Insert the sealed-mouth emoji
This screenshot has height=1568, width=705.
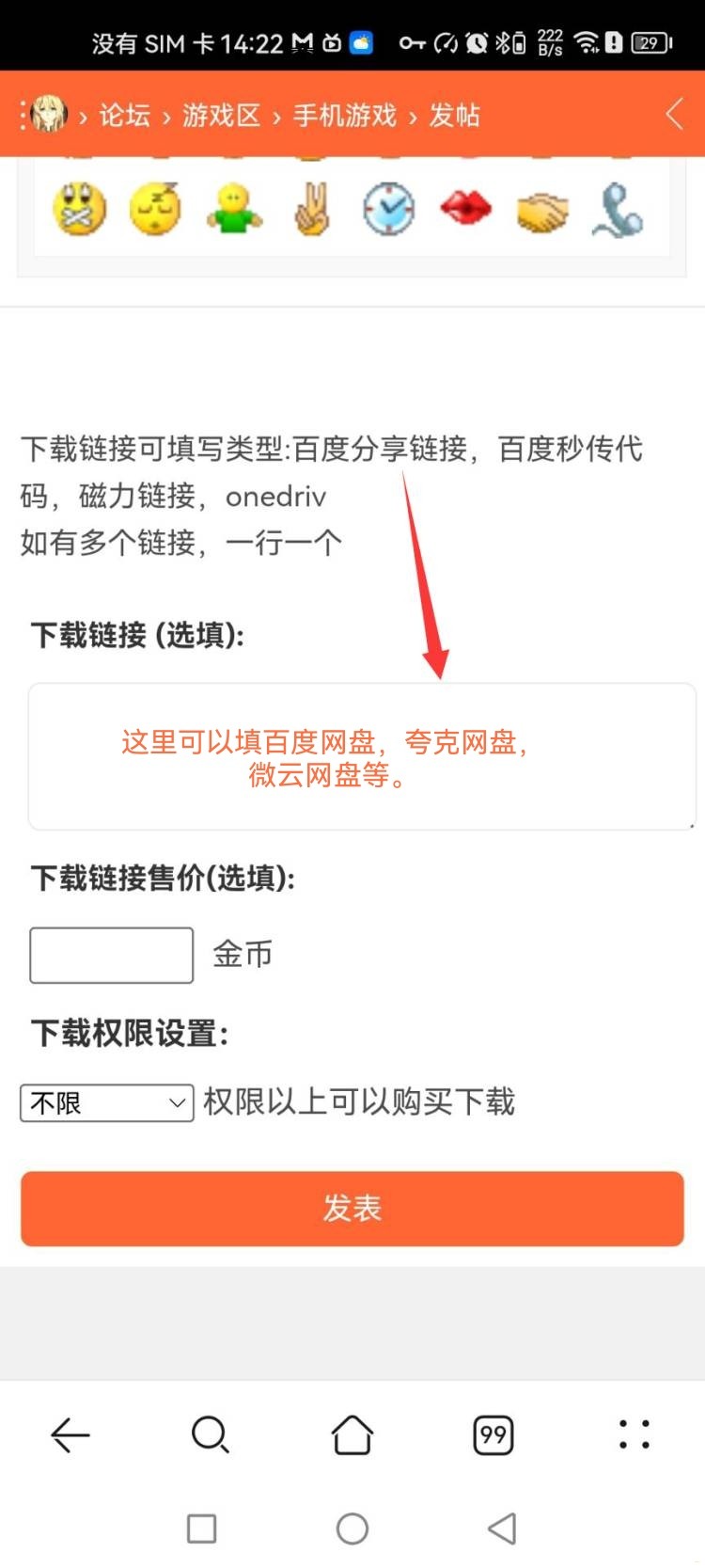click(80, 209)
